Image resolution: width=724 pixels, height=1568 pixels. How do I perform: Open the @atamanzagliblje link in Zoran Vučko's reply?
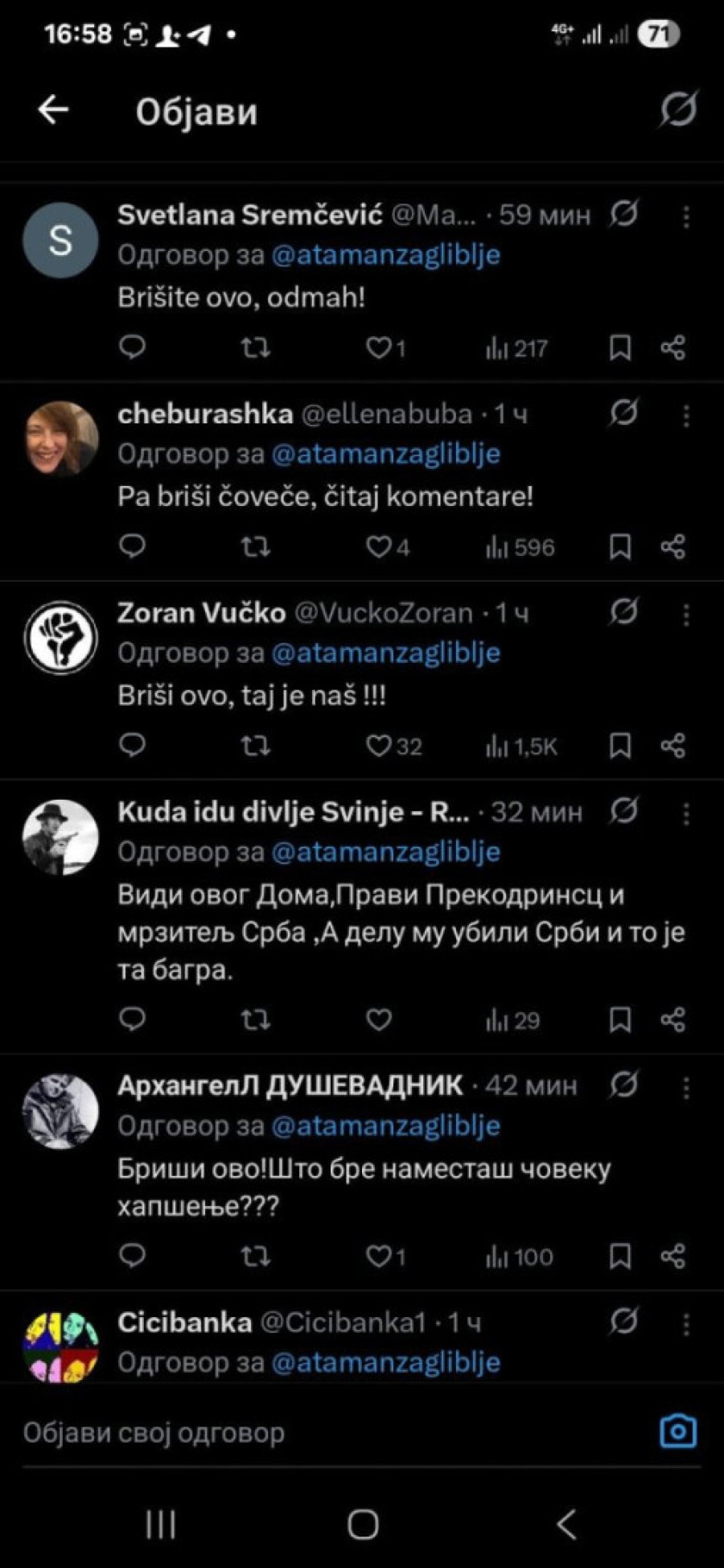tap(386, 652)
